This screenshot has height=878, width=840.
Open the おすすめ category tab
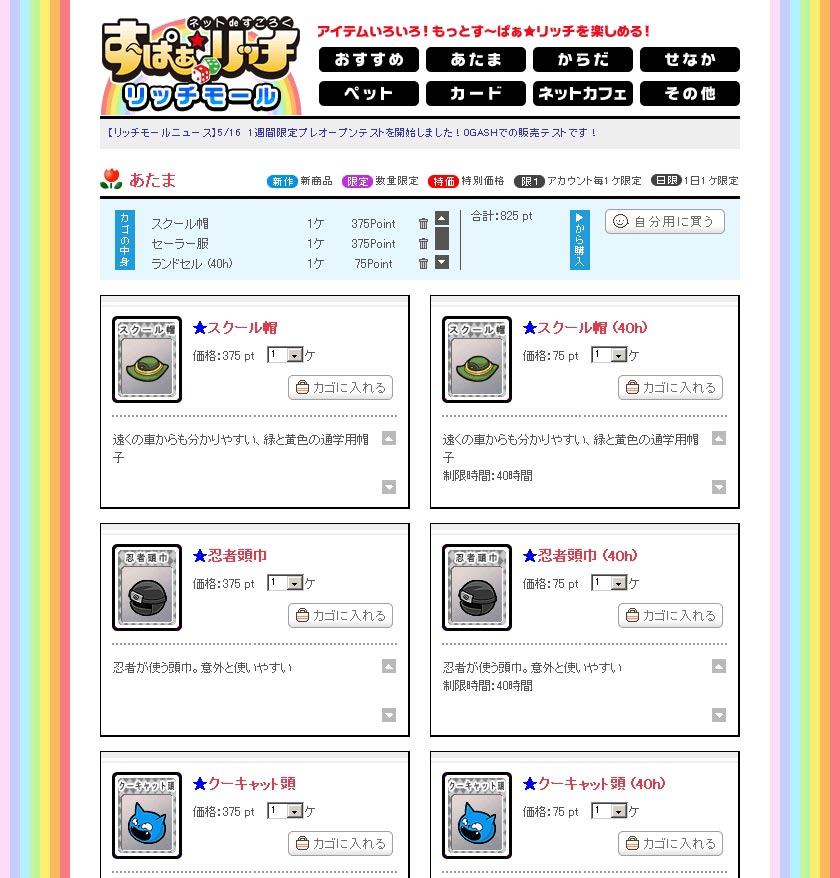point(369,60)
